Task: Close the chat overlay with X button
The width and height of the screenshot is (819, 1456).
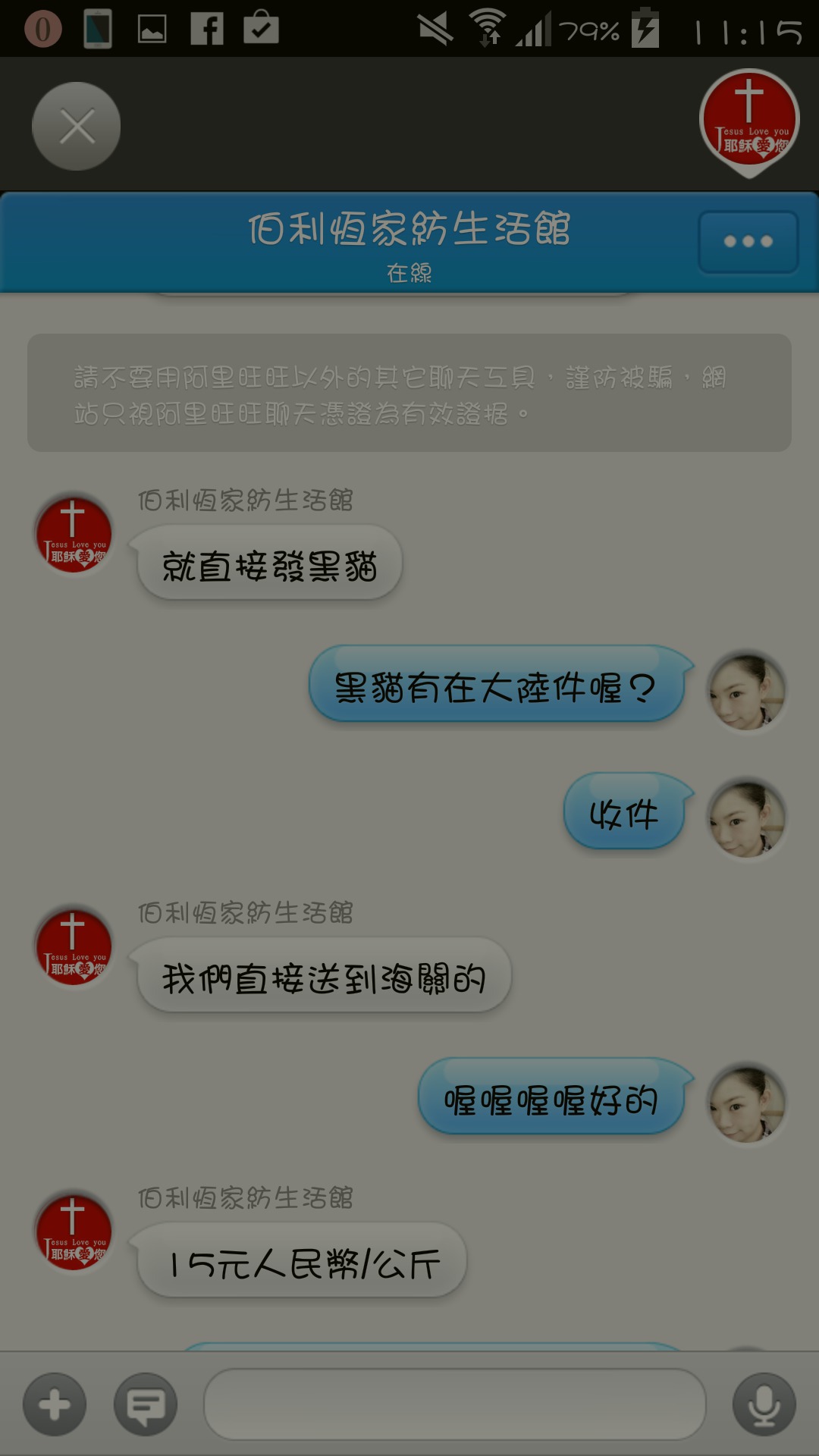Action: pyautogui.click(x=76, y=126)
